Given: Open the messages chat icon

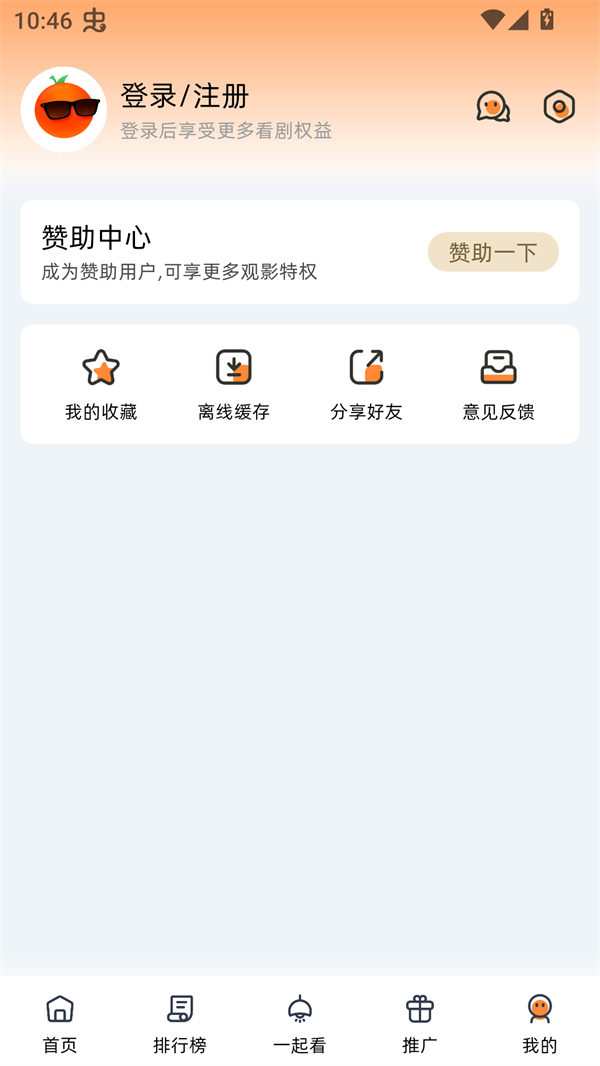Looking at the screenshot, I should pyautogui.click(x=492, y=107).
